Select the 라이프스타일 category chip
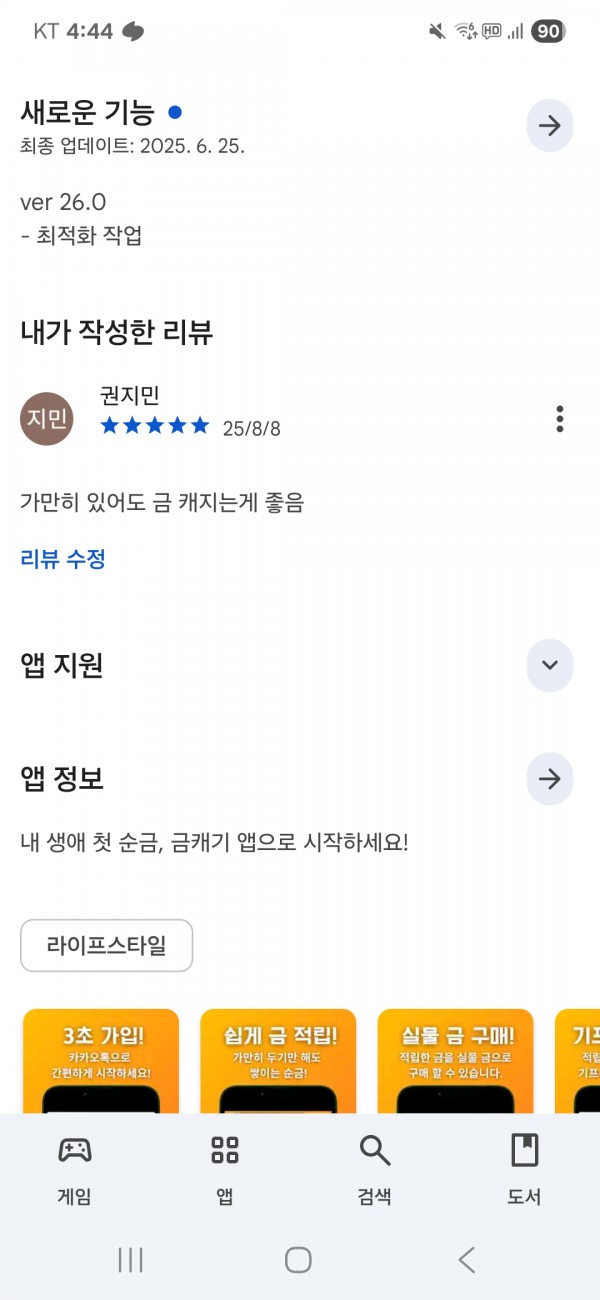This screenshot has height=1300, width=600. coord(106,945)
